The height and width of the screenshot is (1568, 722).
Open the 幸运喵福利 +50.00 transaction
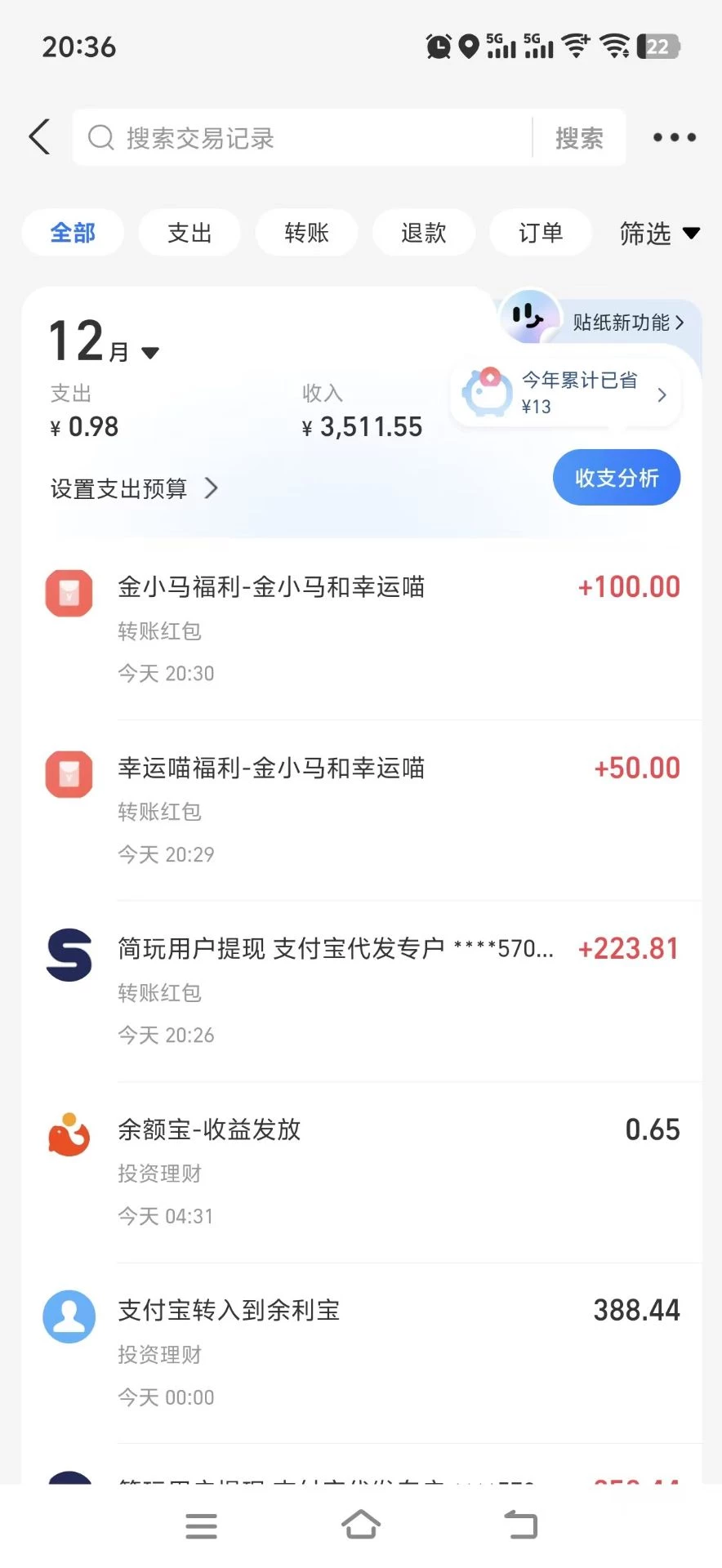tap(361, 810)
